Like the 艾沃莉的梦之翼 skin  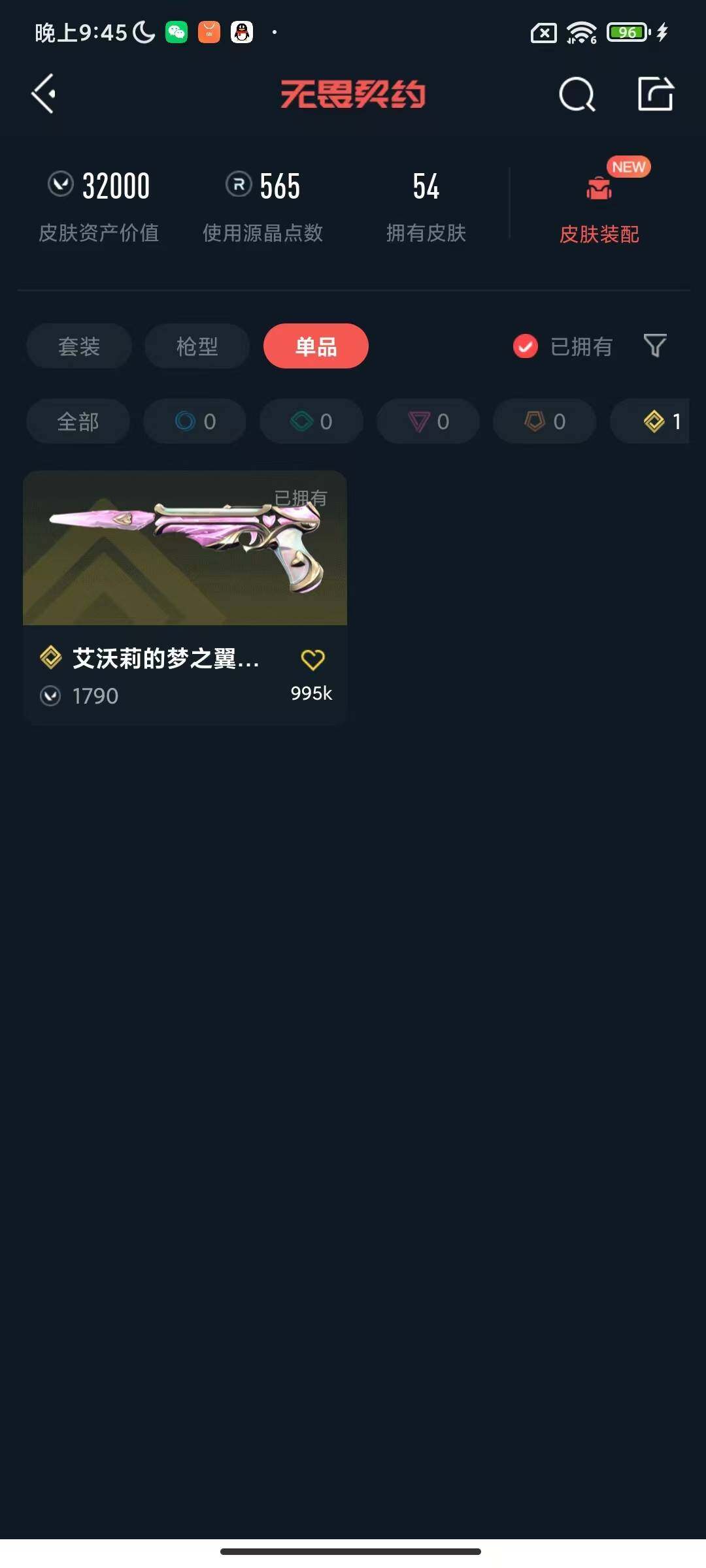[x=312, y=660]
